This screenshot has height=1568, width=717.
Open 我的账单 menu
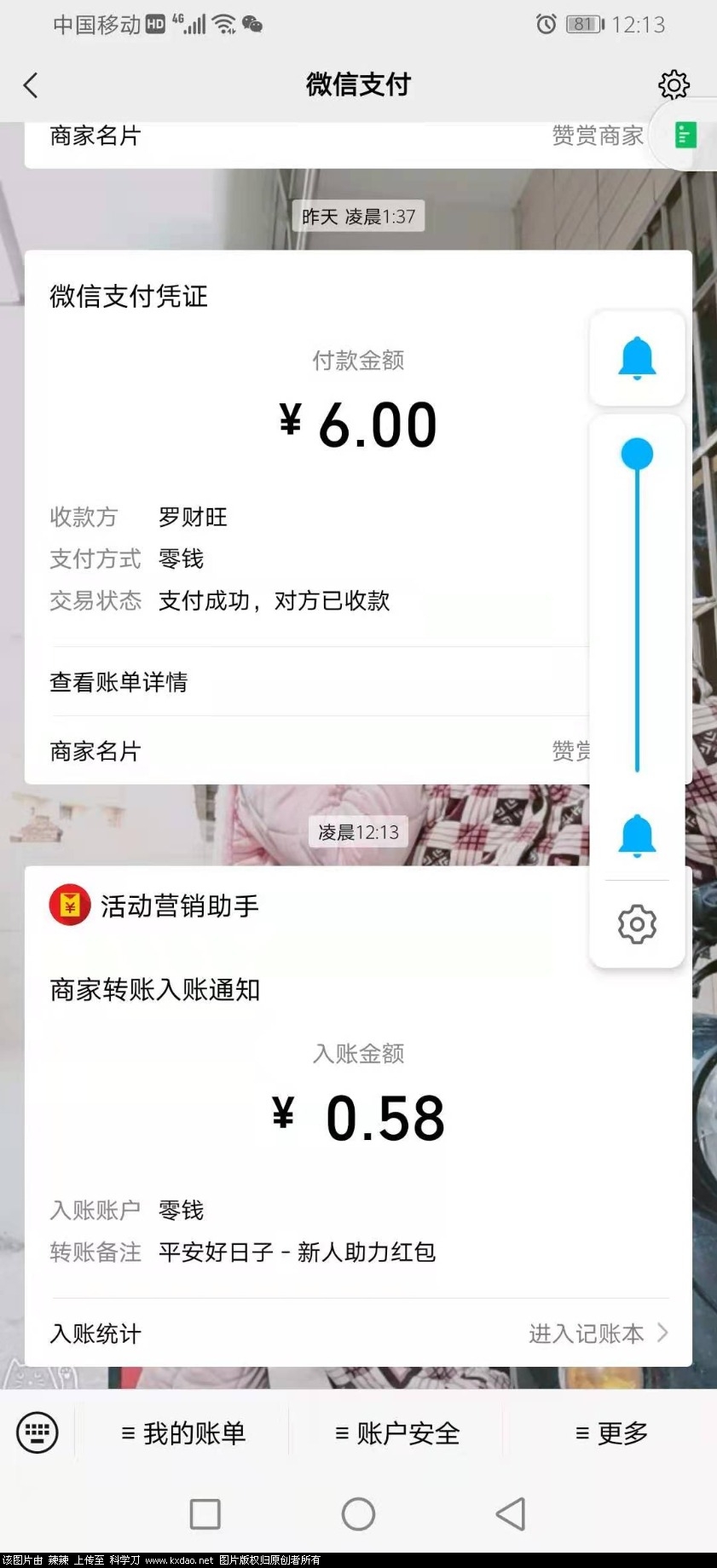(x=183, y=1433)
